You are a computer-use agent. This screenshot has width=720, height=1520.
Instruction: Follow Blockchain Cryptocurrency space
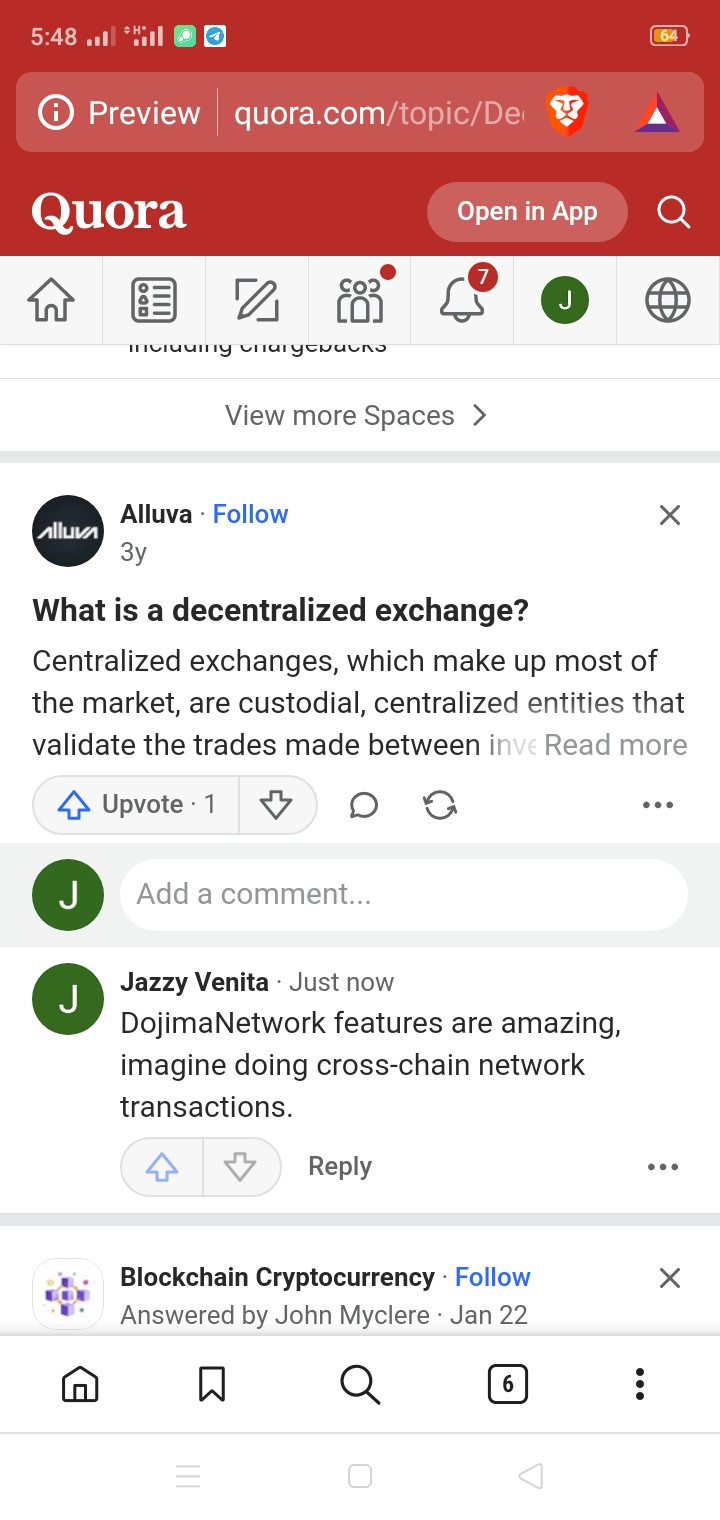[492, 1277]
